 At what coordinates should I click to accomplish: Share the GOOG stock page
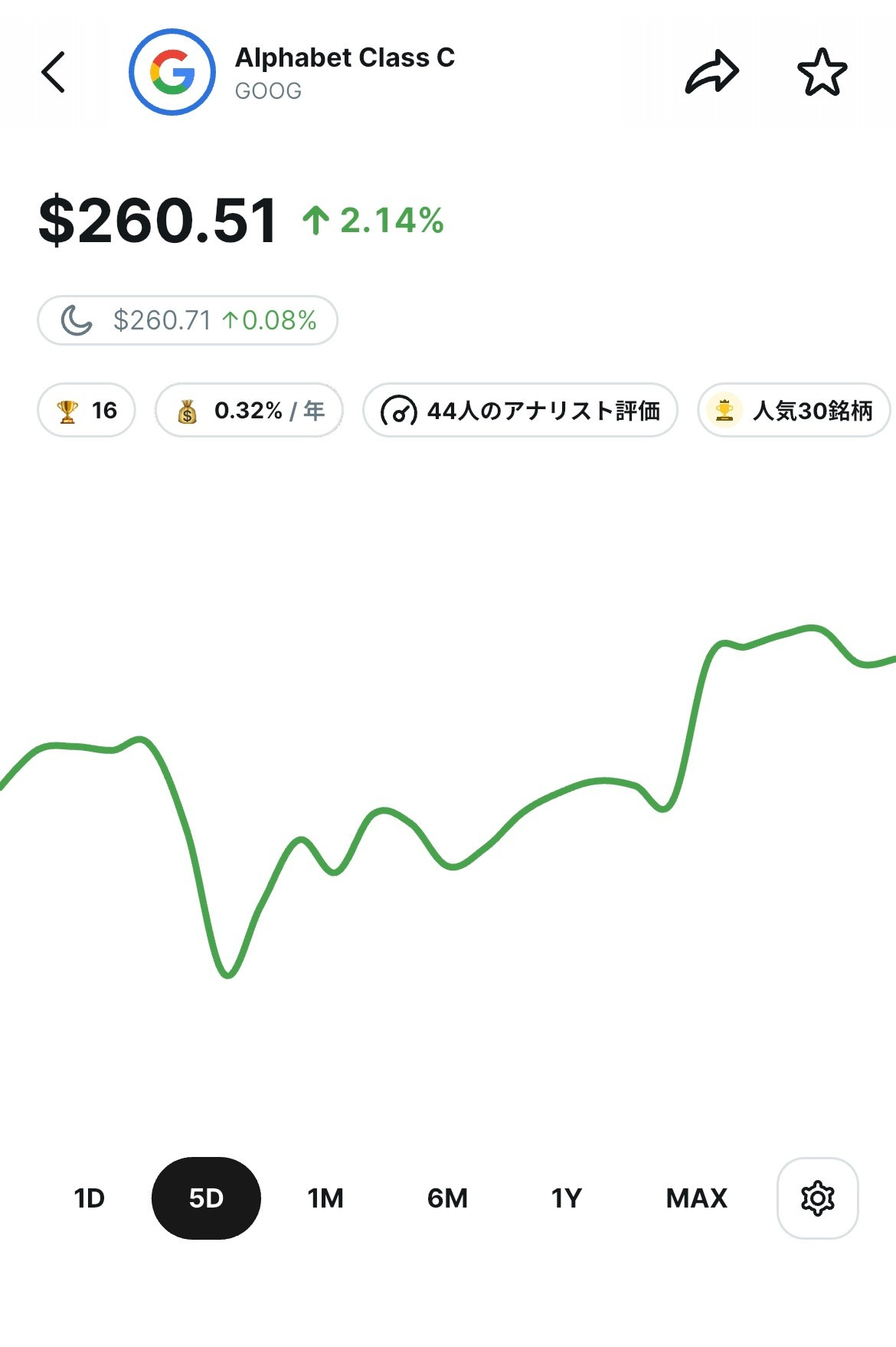[712, 71]
